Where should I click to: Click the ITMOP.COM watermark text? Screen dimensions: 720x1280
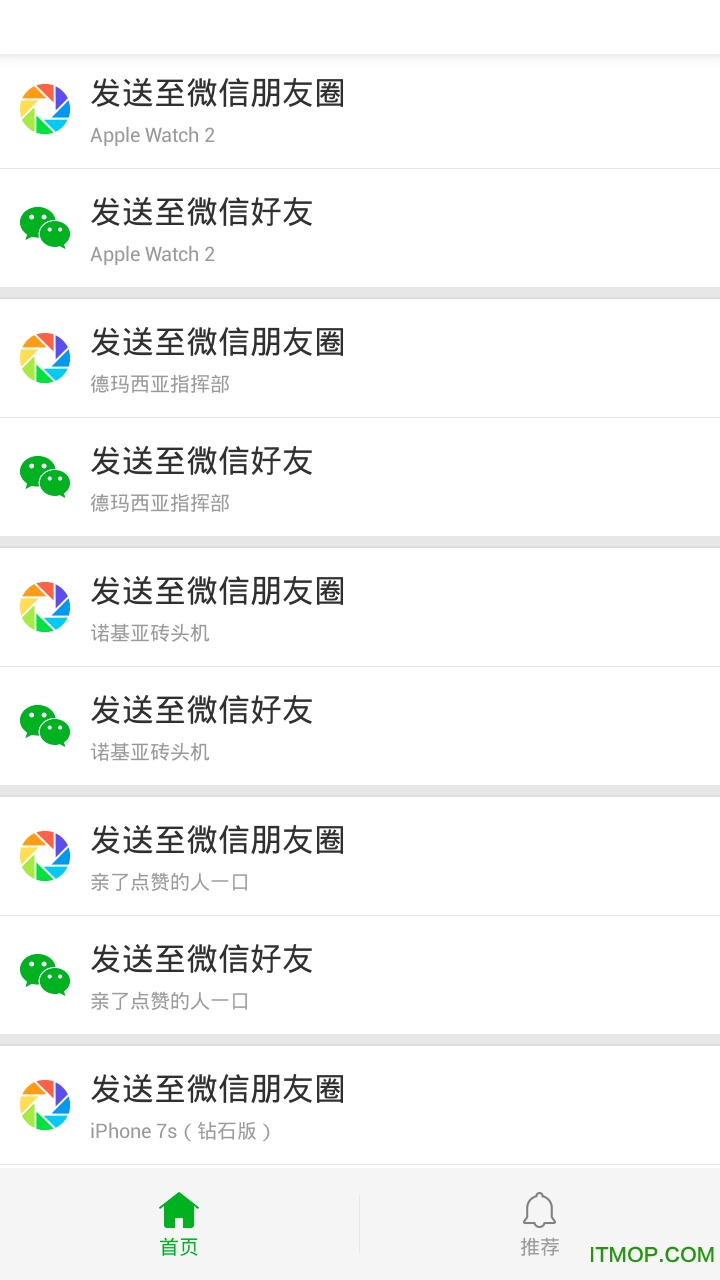652,1252
